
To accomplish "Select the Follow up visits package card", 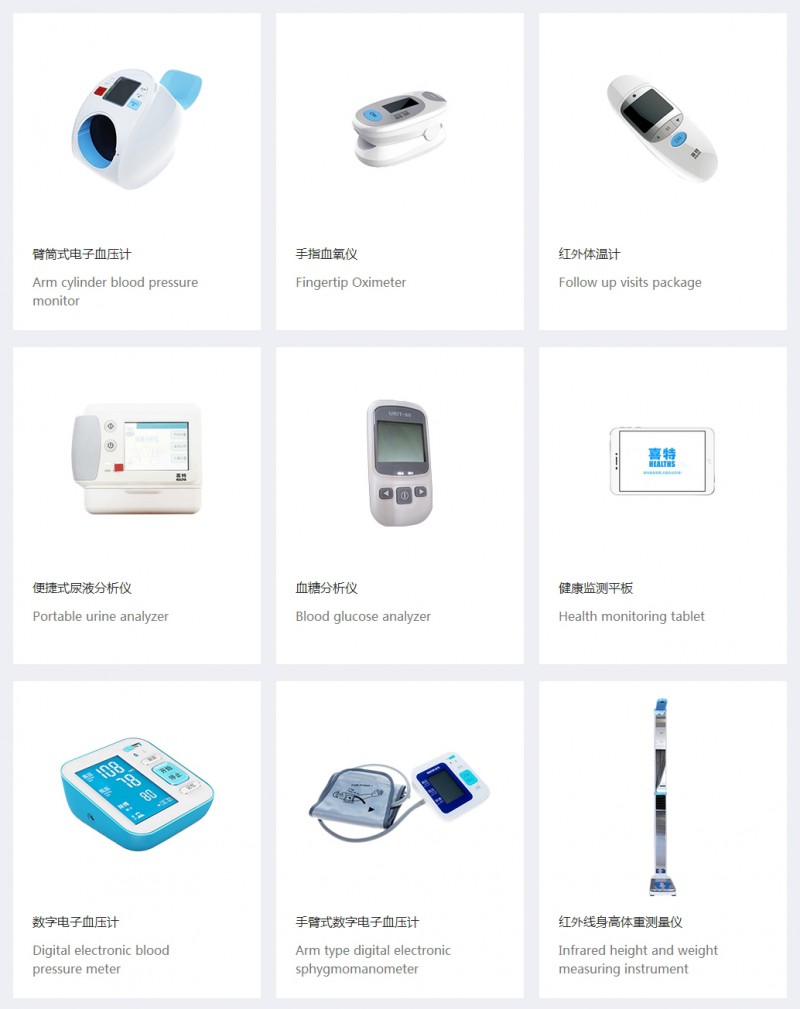I will (662, 171).
